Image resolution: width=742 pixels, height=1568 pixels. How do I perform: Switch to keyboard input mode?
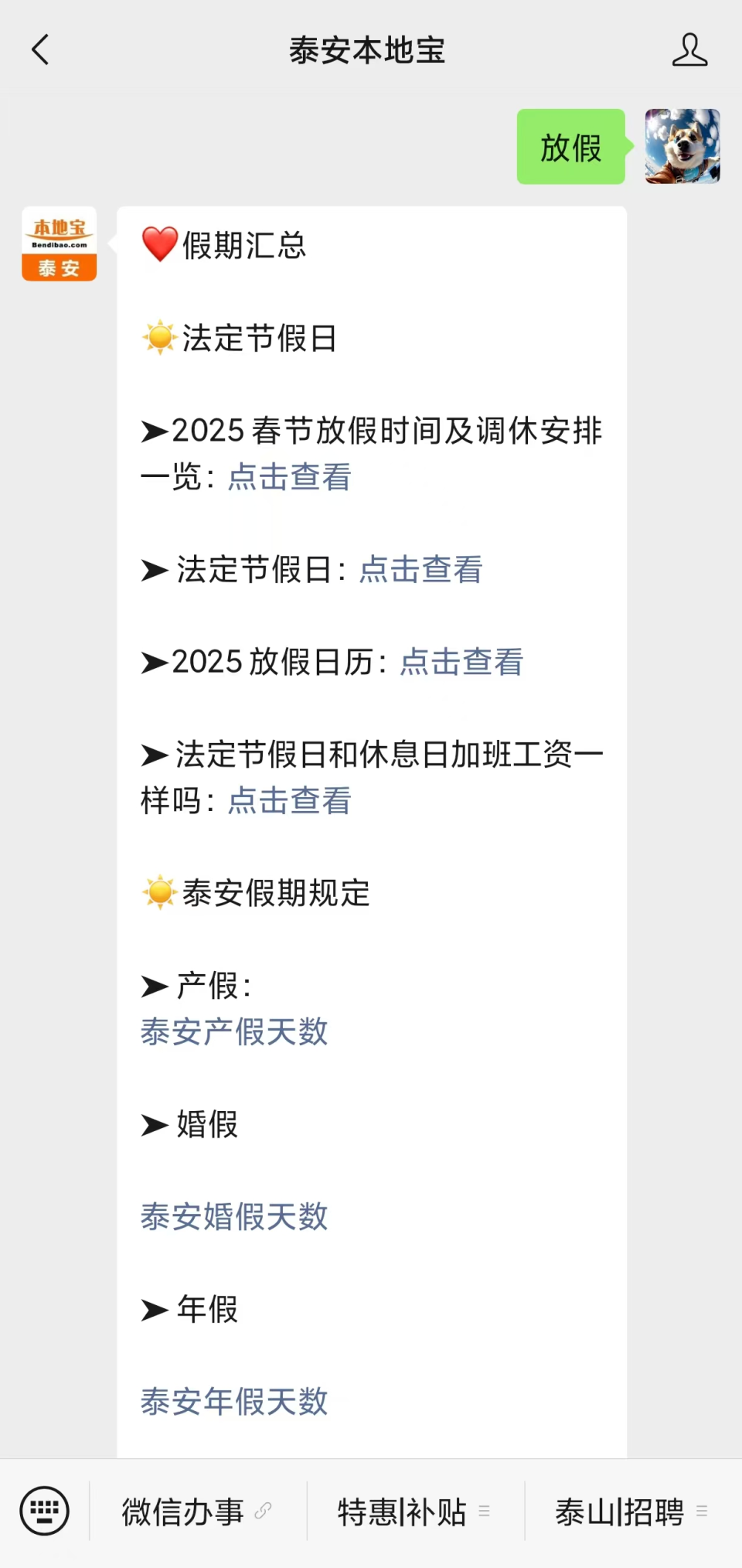tap(44, 1512)
